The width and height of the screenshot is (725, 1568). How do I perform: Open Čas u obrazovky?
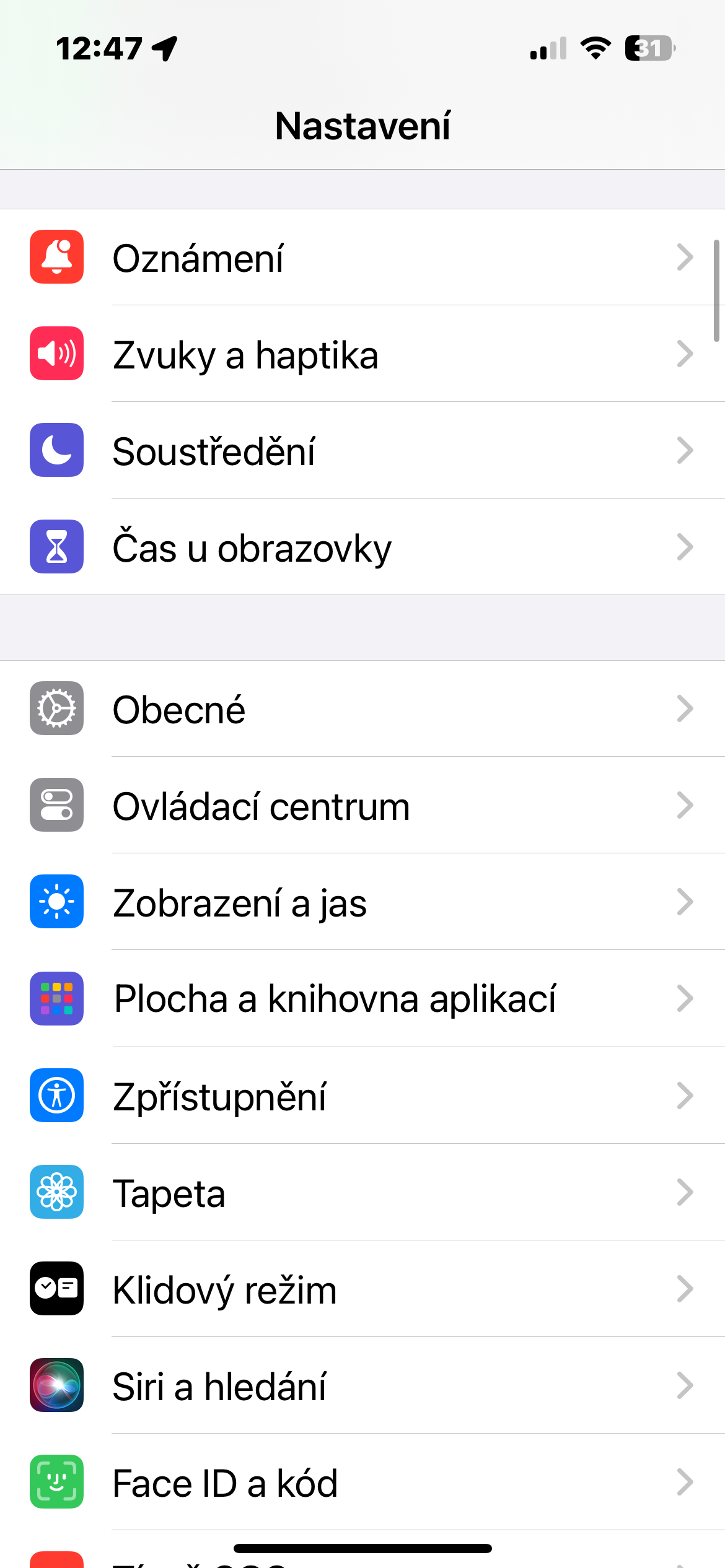pyautogui.click(x=362, y=547)
